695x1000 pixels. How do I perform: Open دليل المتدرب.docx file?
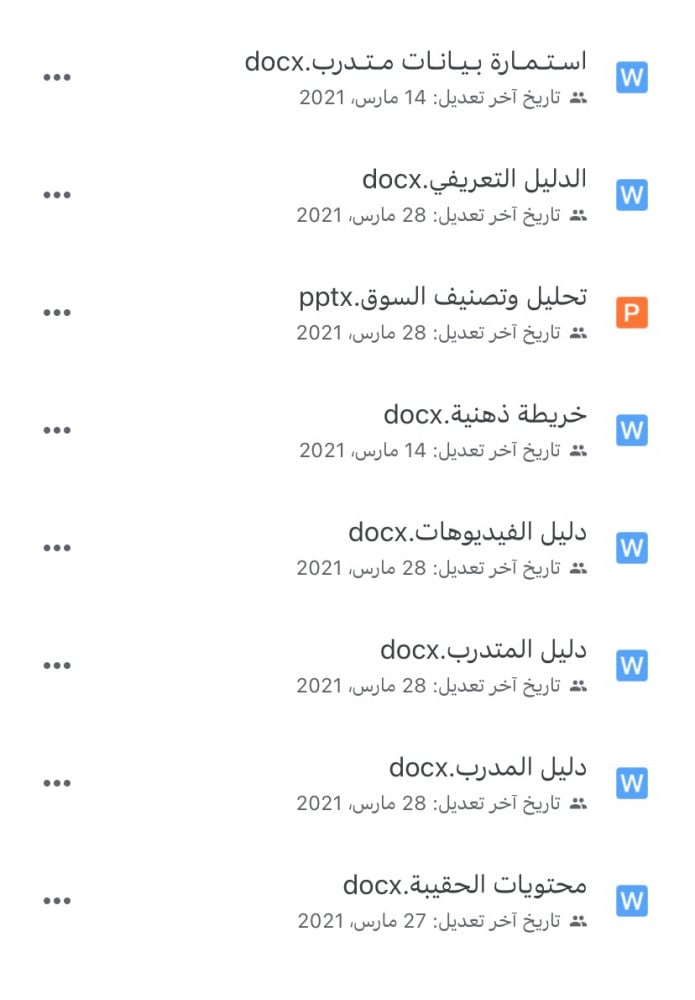point(483,650)
